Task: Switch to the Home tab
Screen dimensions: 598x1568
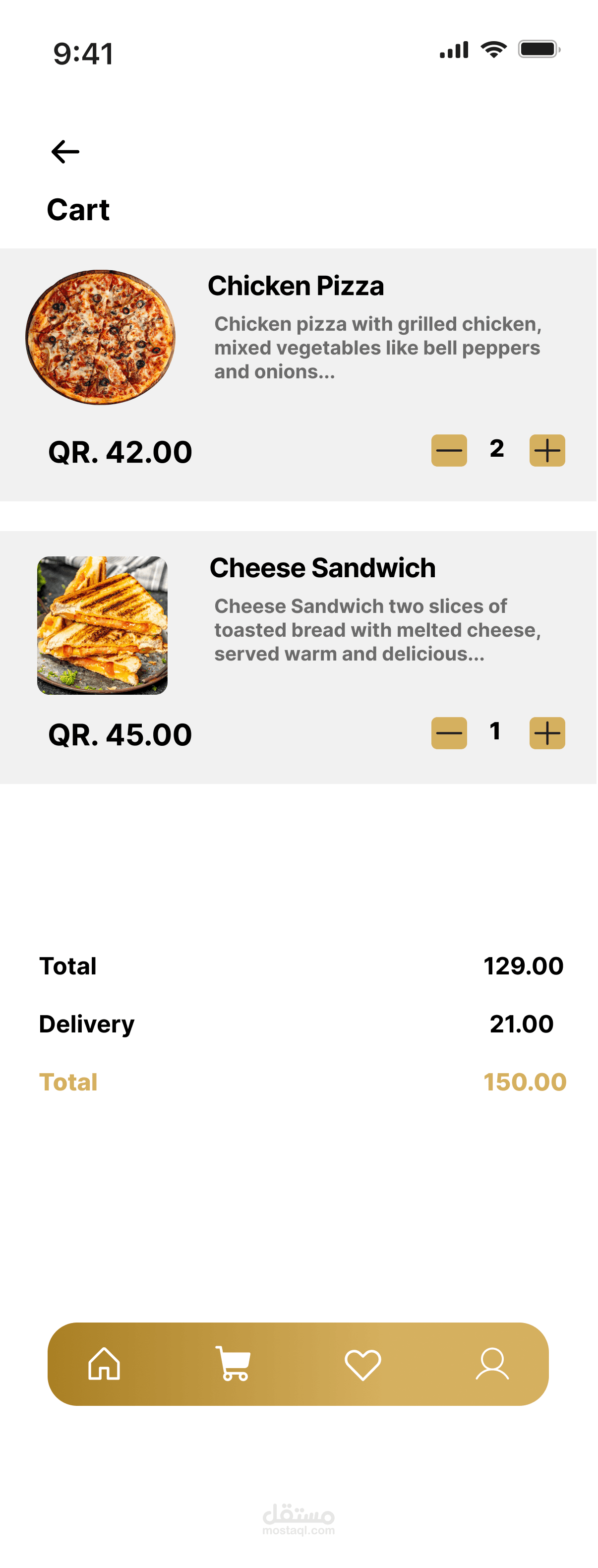Action: (x=104, y=1364)
